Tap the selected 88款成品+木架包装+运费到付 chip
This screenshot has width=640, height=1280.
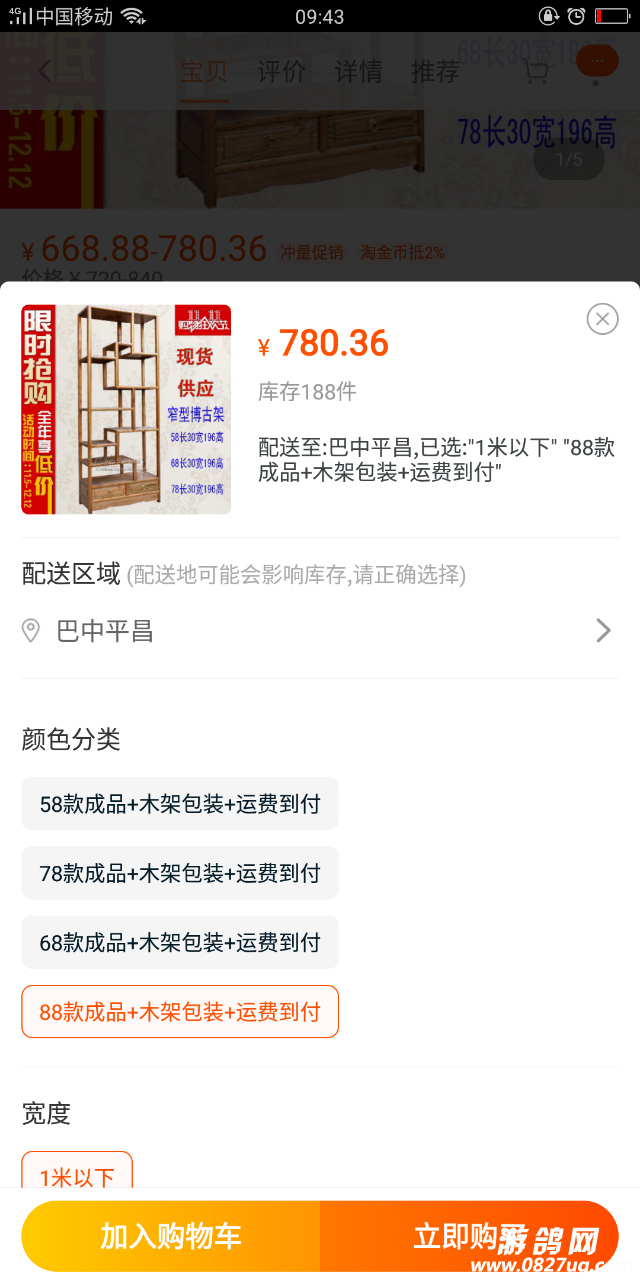pos(180,1012)
